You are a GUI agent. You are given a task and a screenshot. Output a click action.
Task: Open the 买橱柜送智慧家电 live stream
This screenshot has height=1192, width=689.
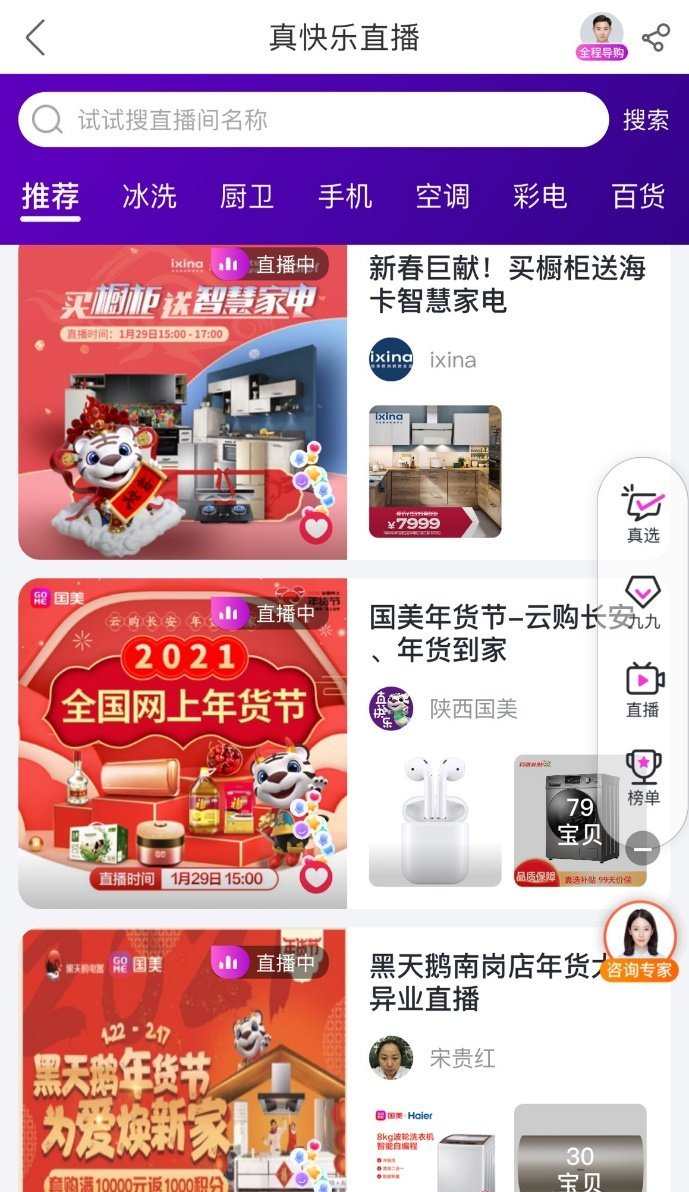(x=183, y=400)
